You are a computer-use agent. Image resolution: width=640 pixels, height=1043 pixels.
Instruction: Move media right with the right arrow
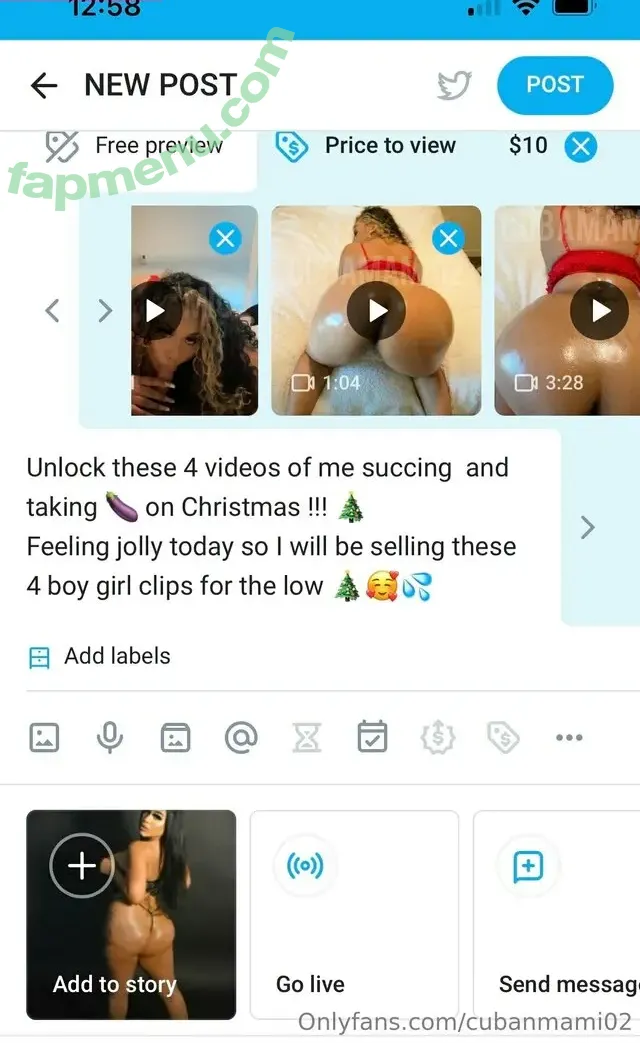(105, 311)
